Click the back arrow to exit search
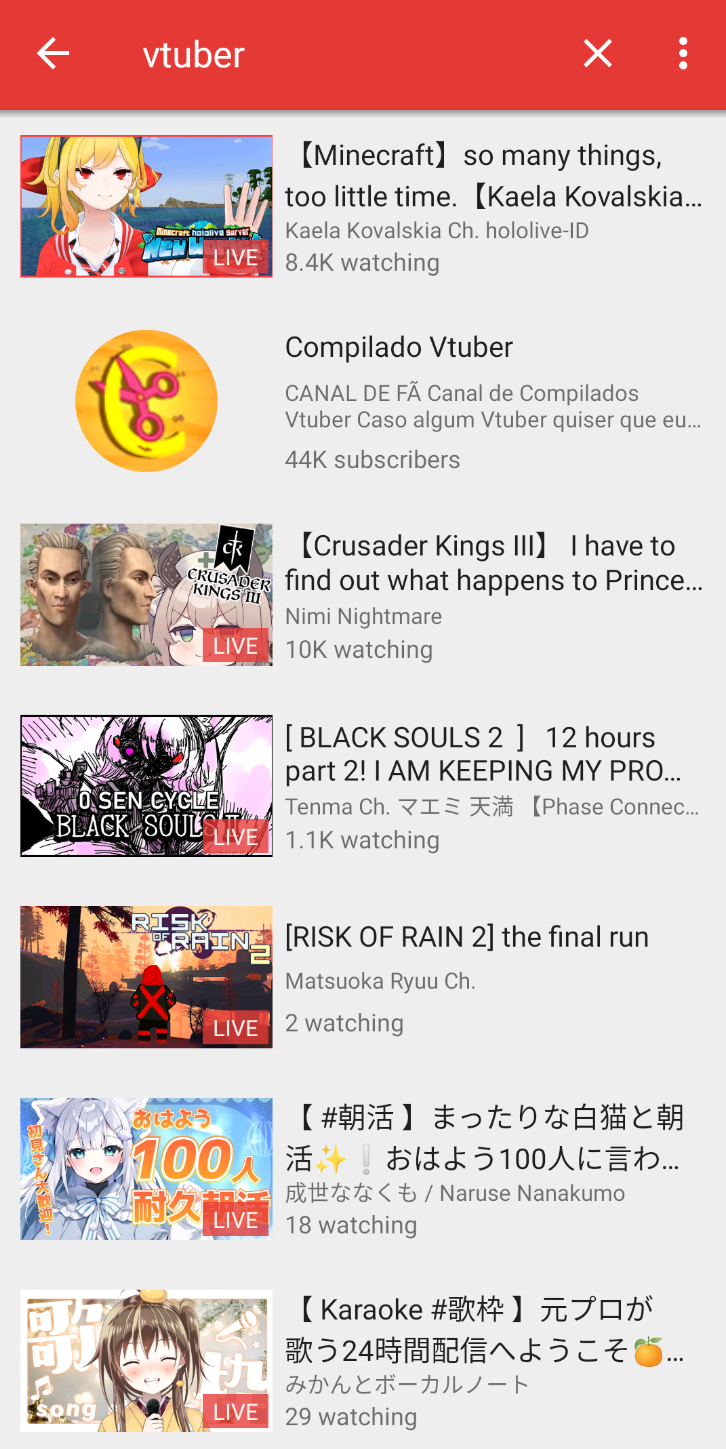This screenshot has height=1449, width=726. [x=52, y=54]
